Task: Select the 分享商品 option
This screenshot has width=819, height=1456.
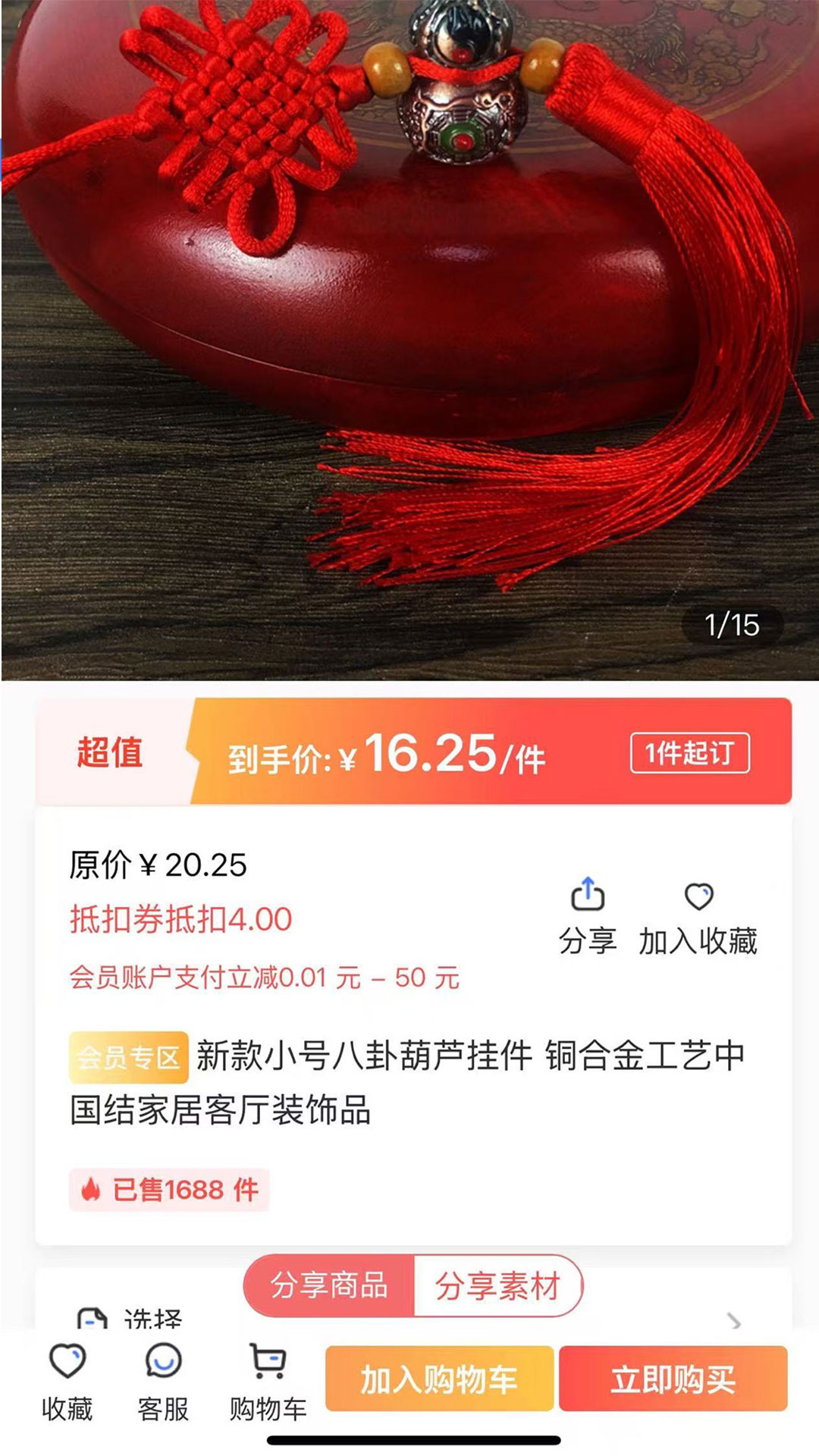Action: pos(330,1285)
